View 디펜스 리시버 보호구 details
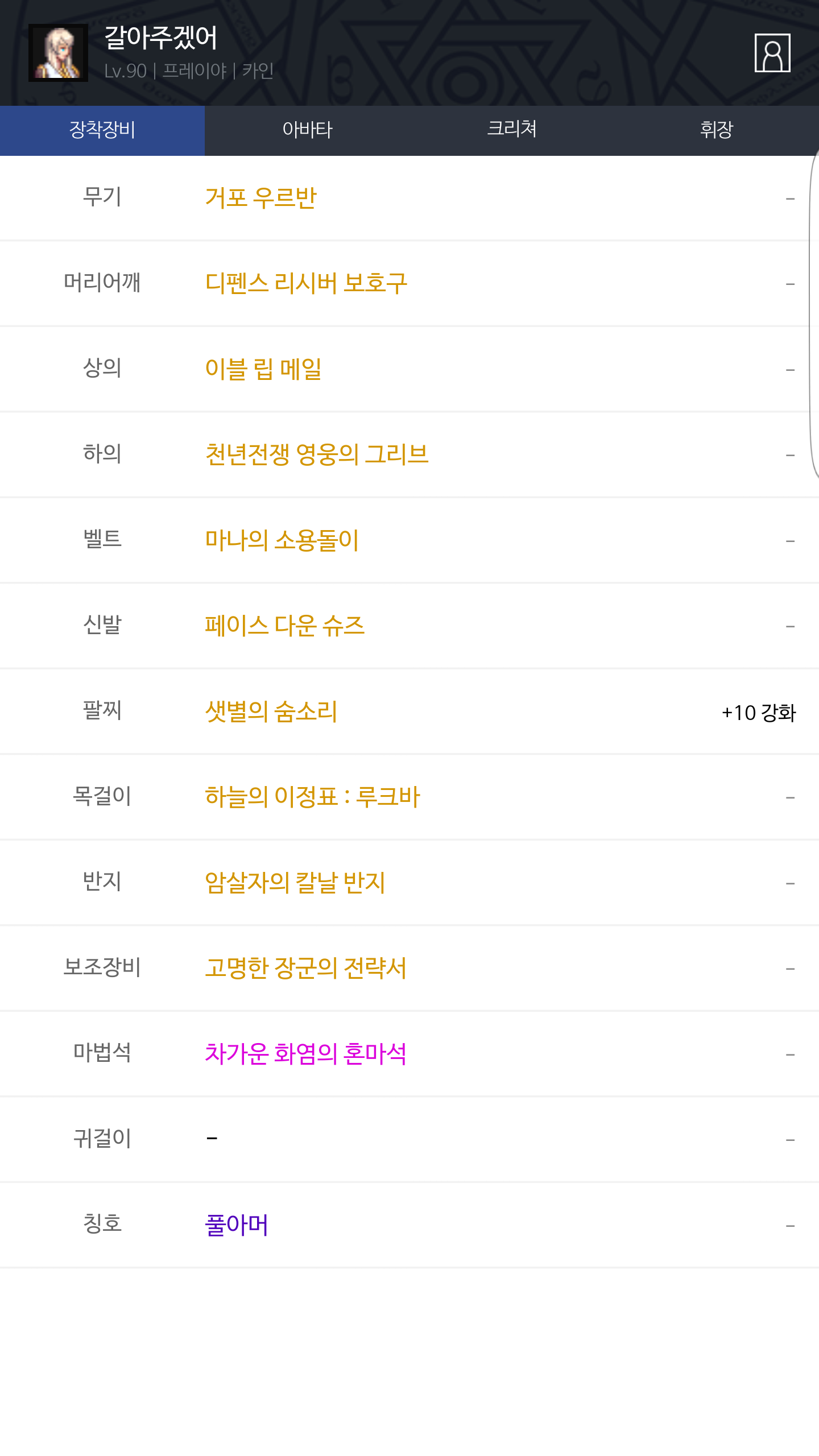819x1456 pixels. tap(306, 283)
